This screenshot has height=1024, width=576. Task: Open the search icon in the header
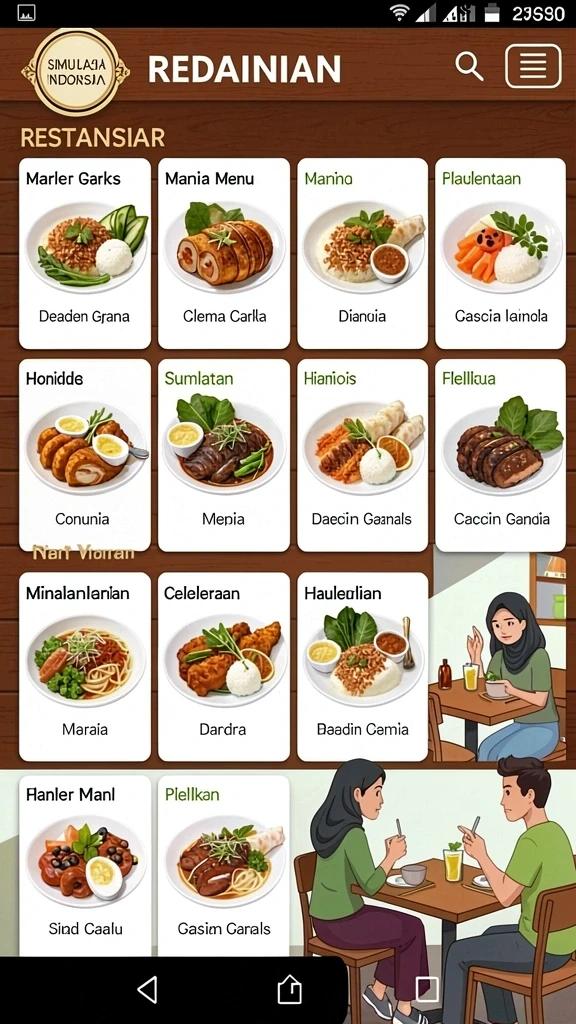click(469, 67)
